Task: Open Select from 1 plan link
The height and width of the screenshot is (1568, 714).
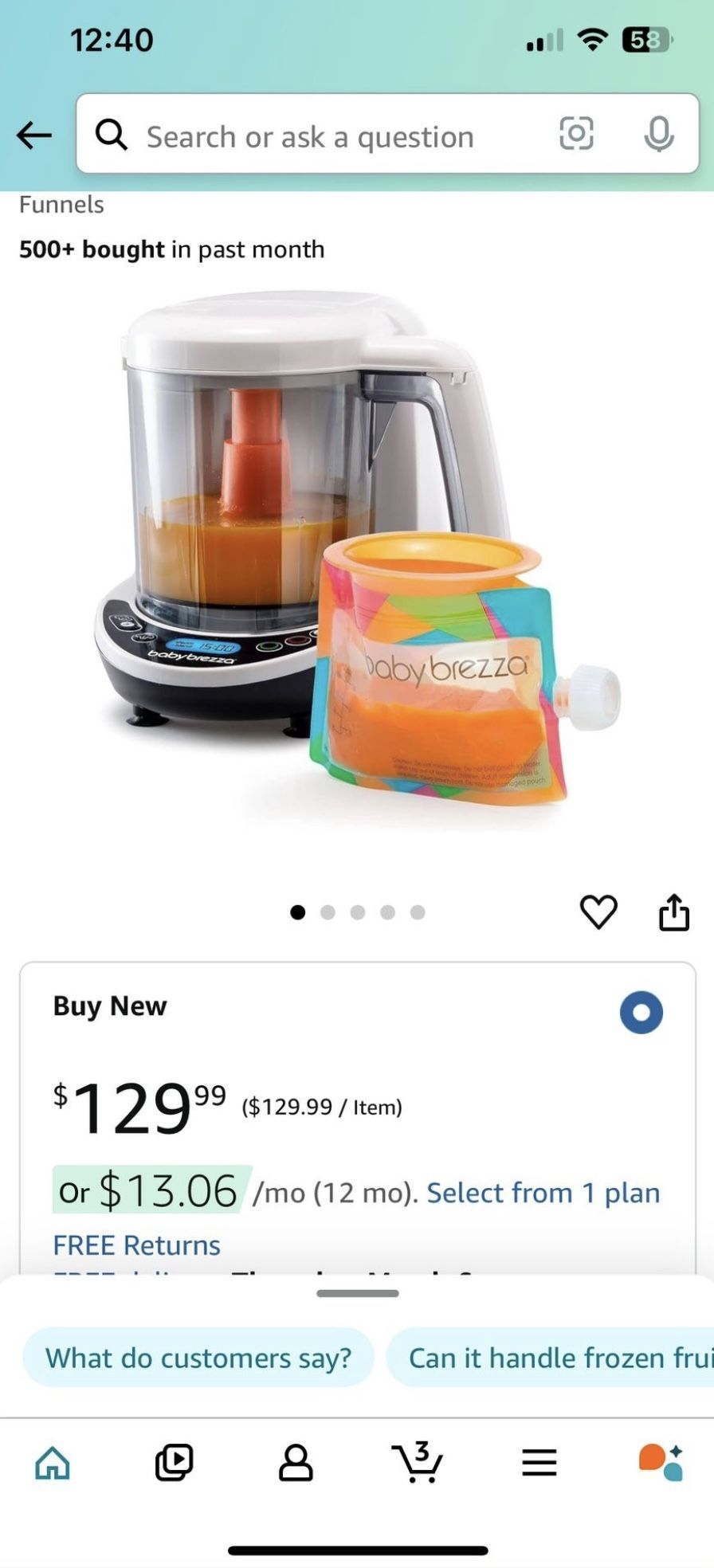Action: pyautogui.click(x=543, y=1193)
